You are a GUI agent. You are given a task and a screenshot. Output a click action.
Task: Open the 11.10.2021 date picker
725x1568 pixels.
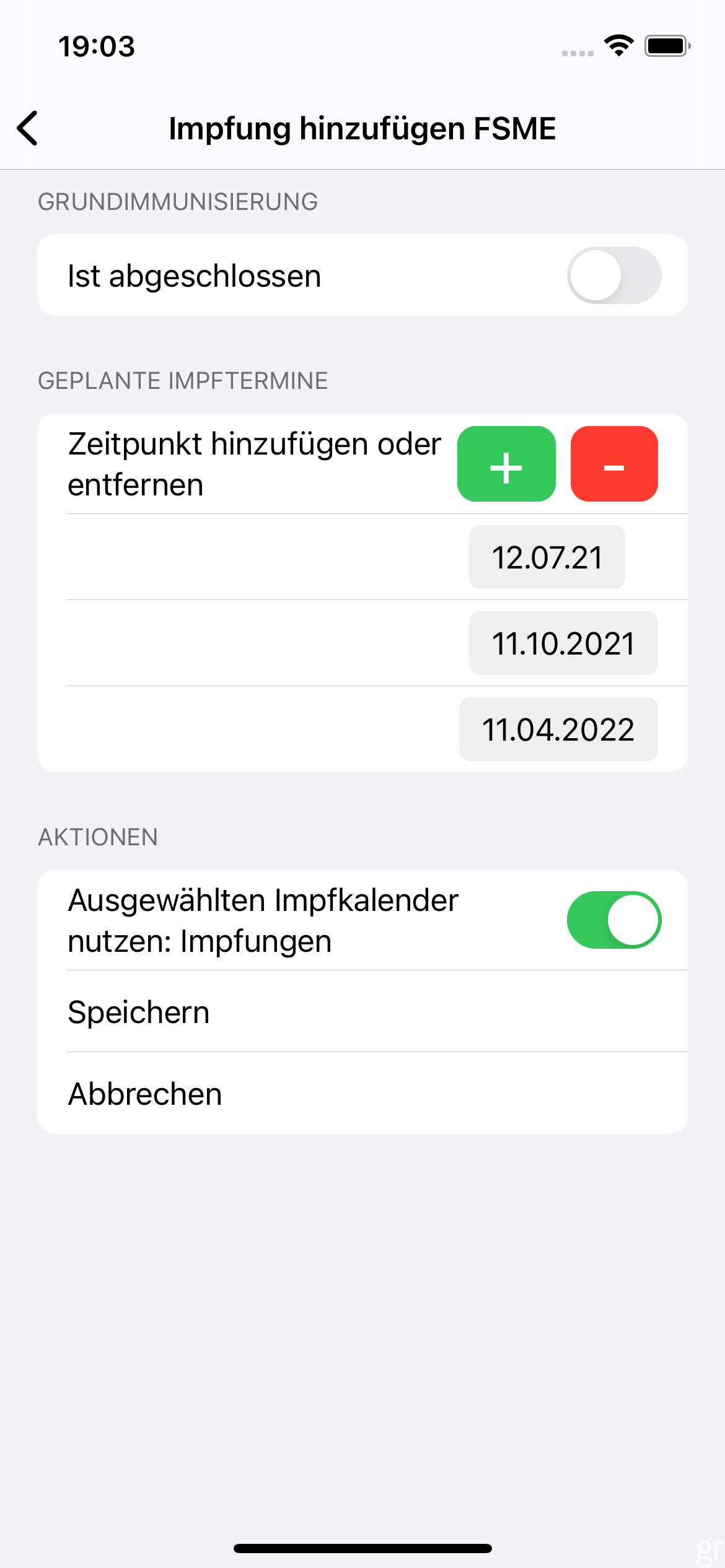(563, 643)
